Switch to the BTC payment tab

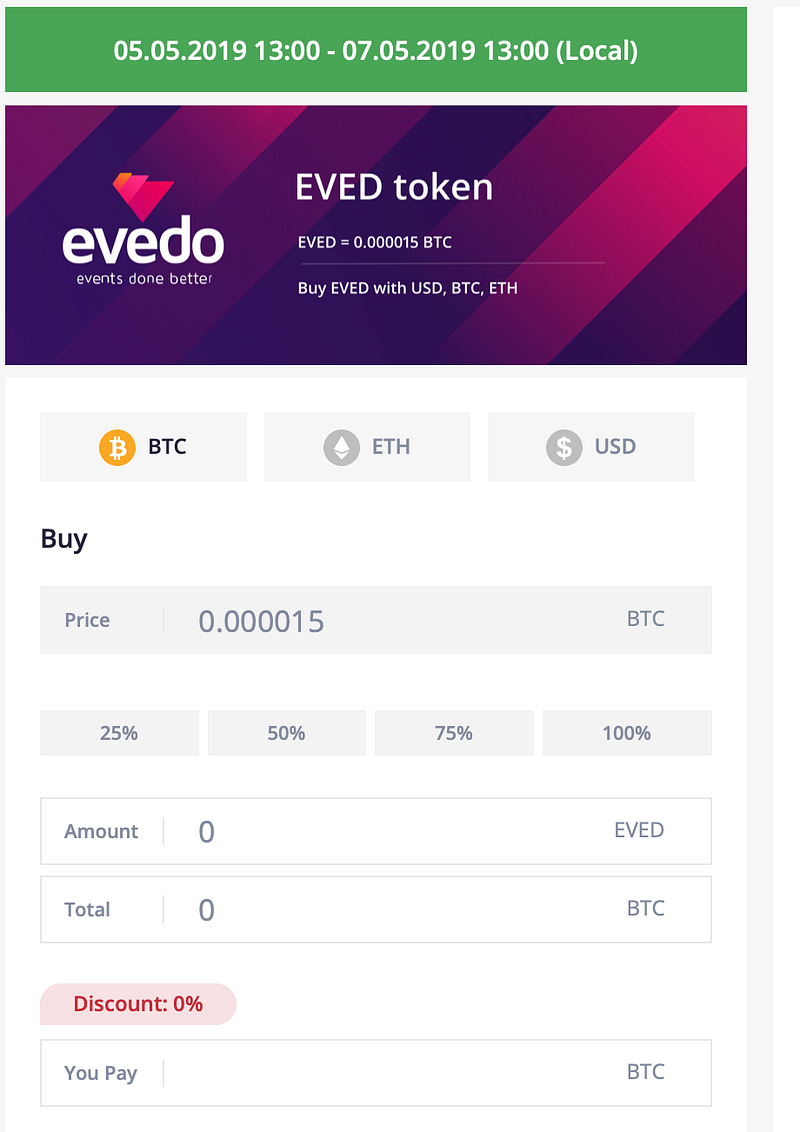143,447
